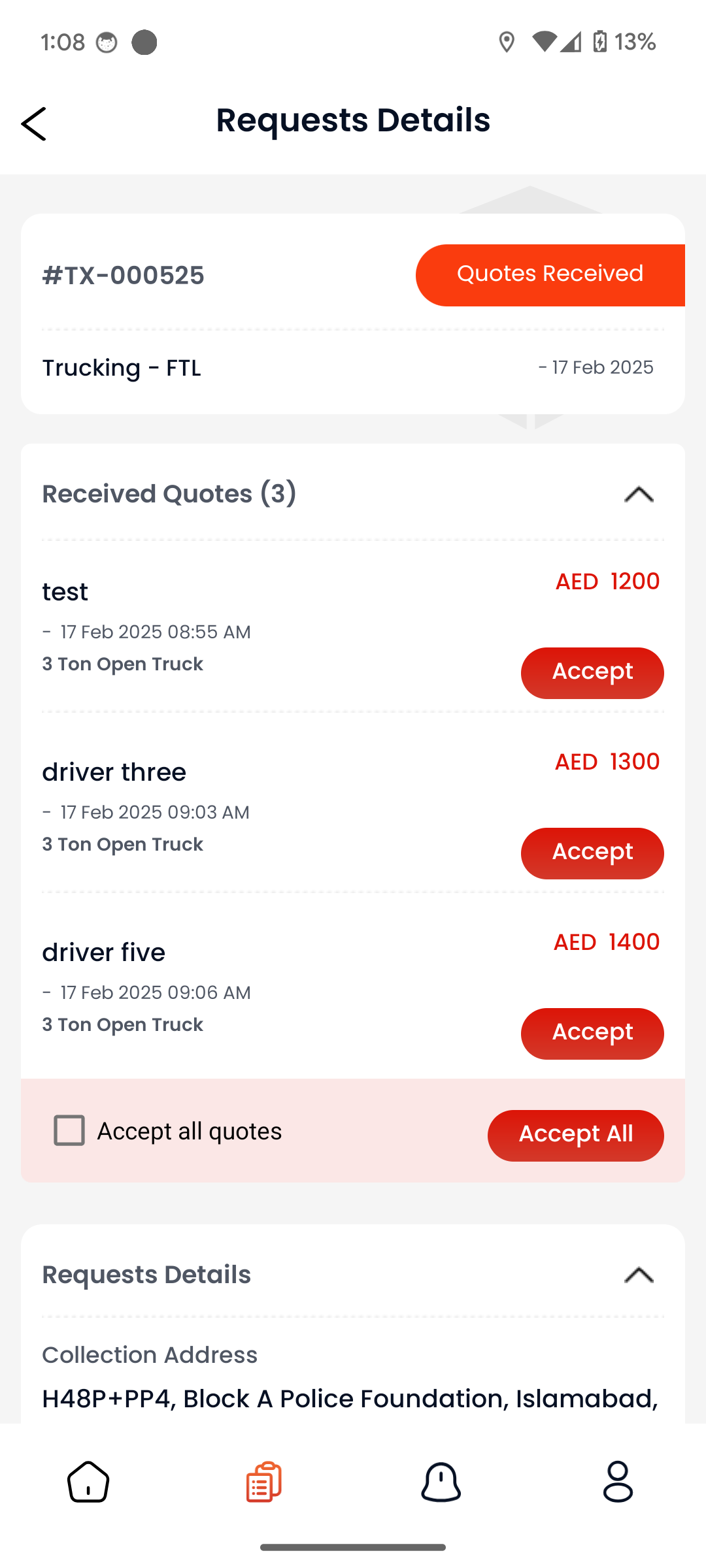
Task: Switch to the requests clipboard tab
Action: tap(264, 1482)
